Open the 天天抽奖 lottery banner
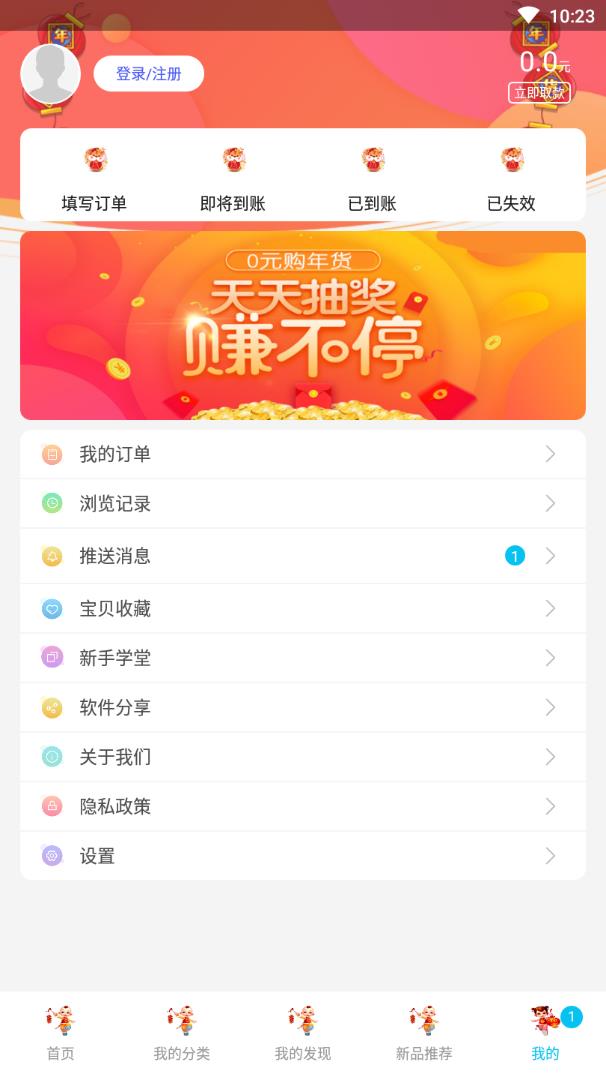The height and width of the screenshot is (1080, 606). click(303, 325)
